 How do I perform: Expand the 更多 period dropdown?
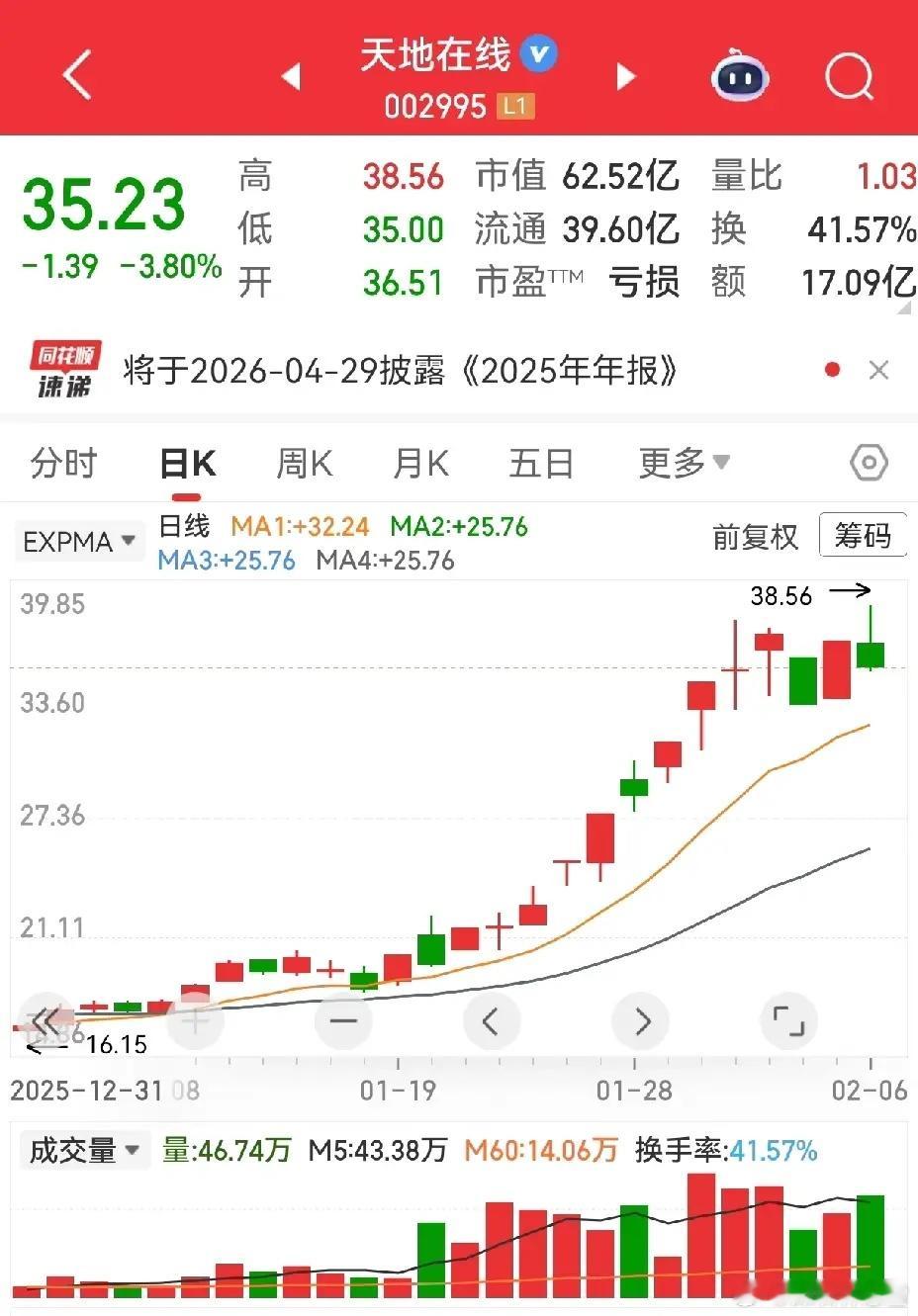[x=684, y=463]
